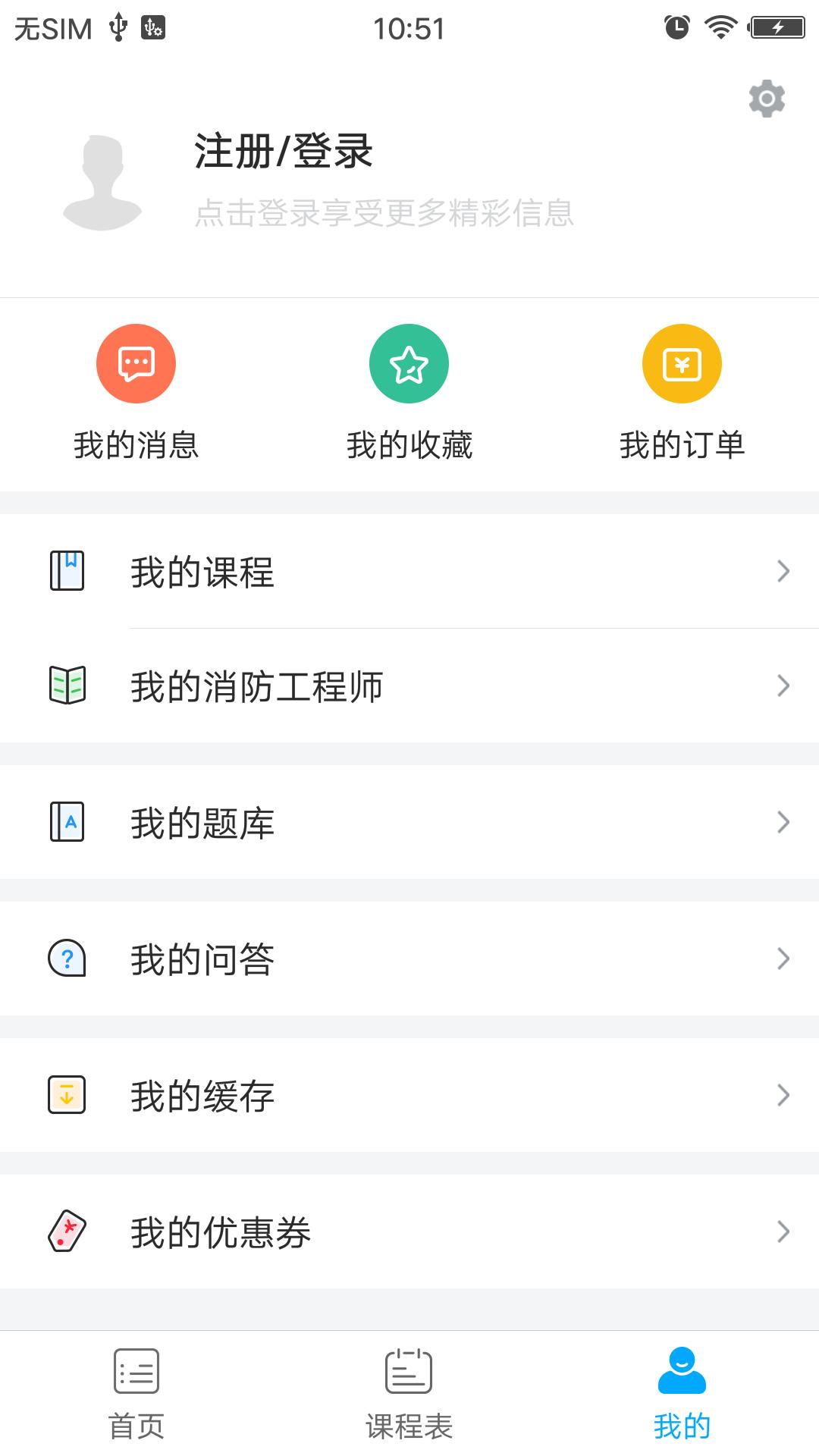This screenshot has height=1456, width=819.
Task: Open the settings gear icon
Action: point(767,99)
